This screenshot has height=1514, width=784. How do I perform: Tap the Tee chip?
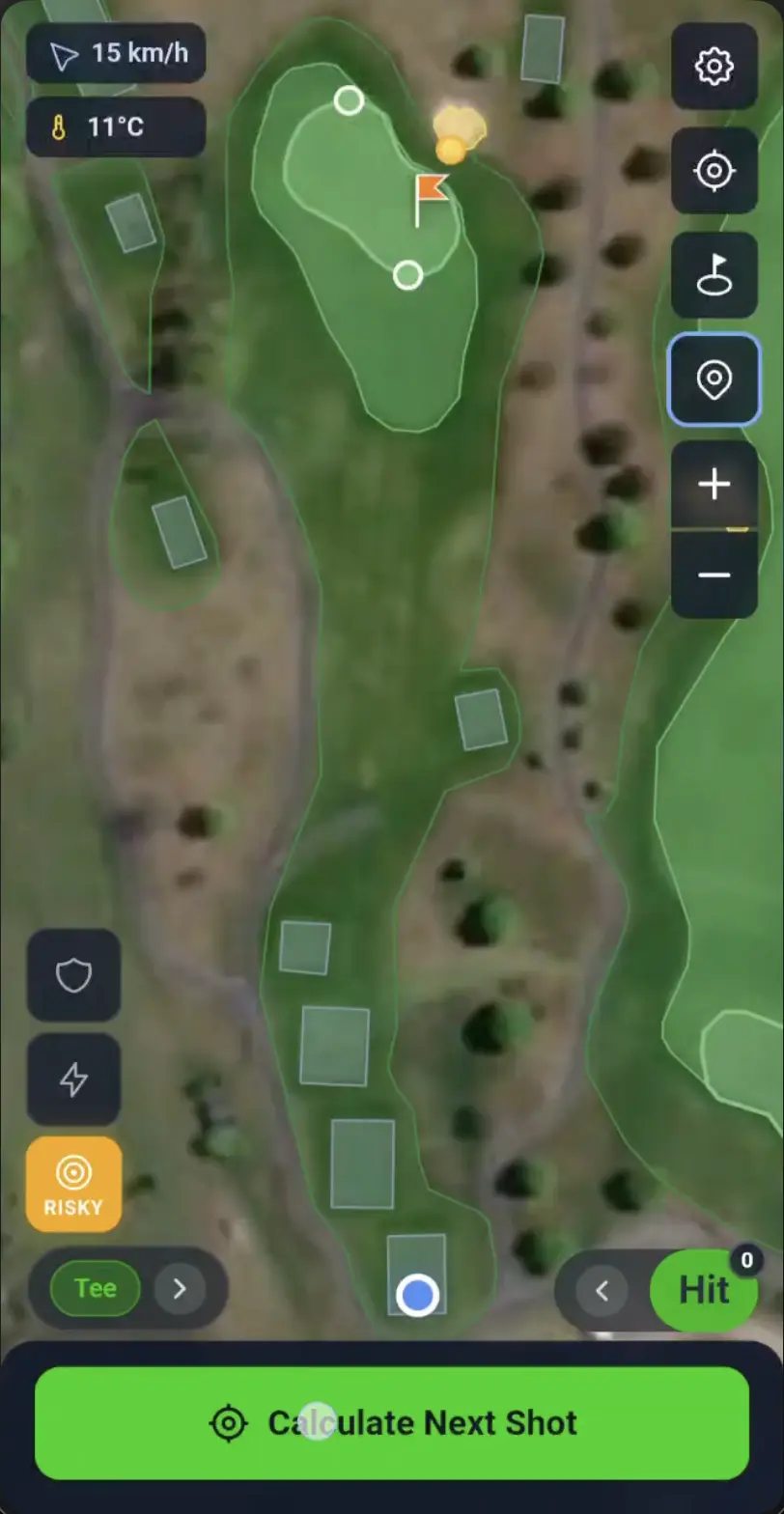[x=96, y=1288]
